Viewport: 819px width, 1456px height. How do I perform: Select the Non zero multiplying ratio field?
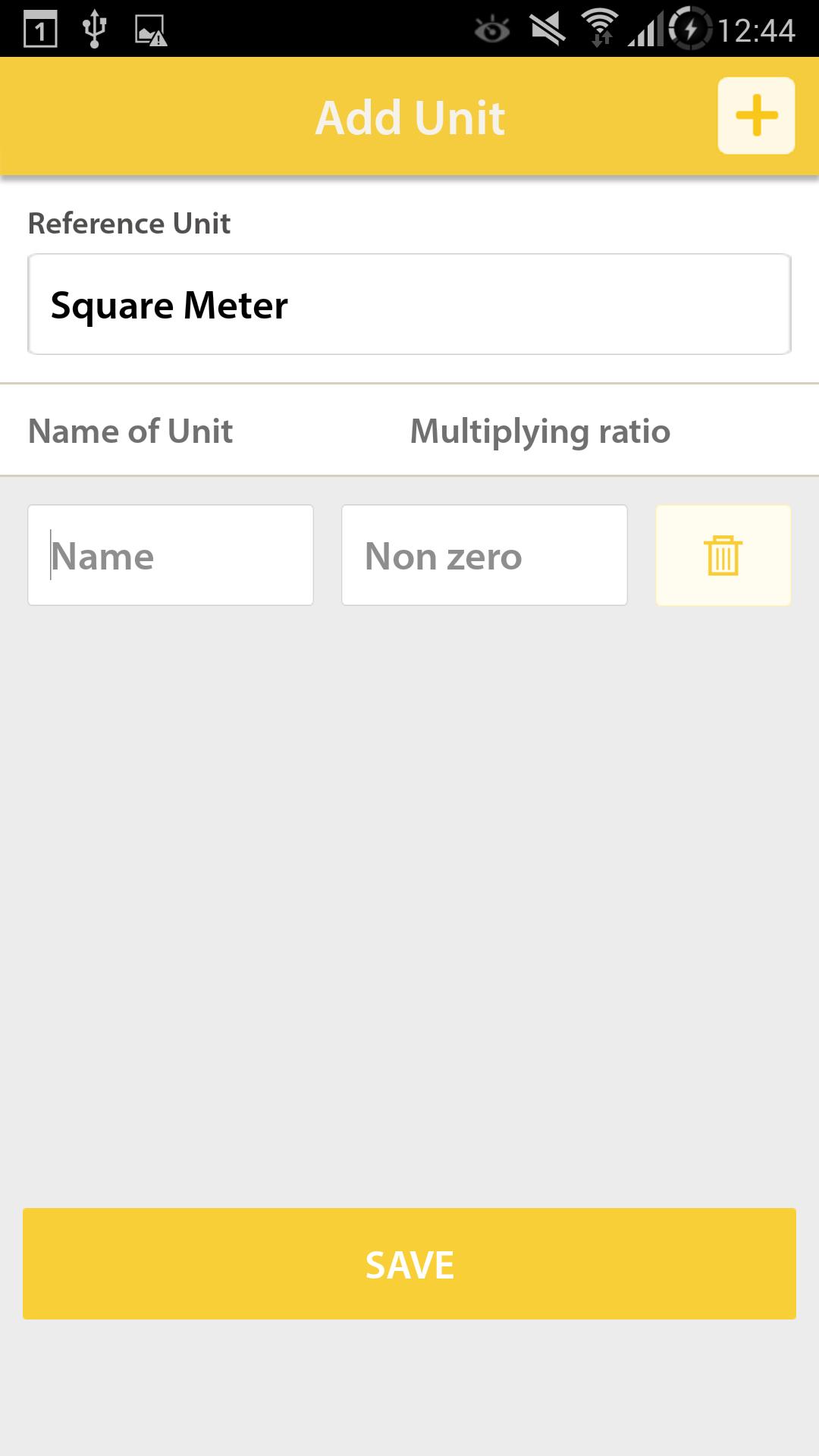(x=484, y=555)
